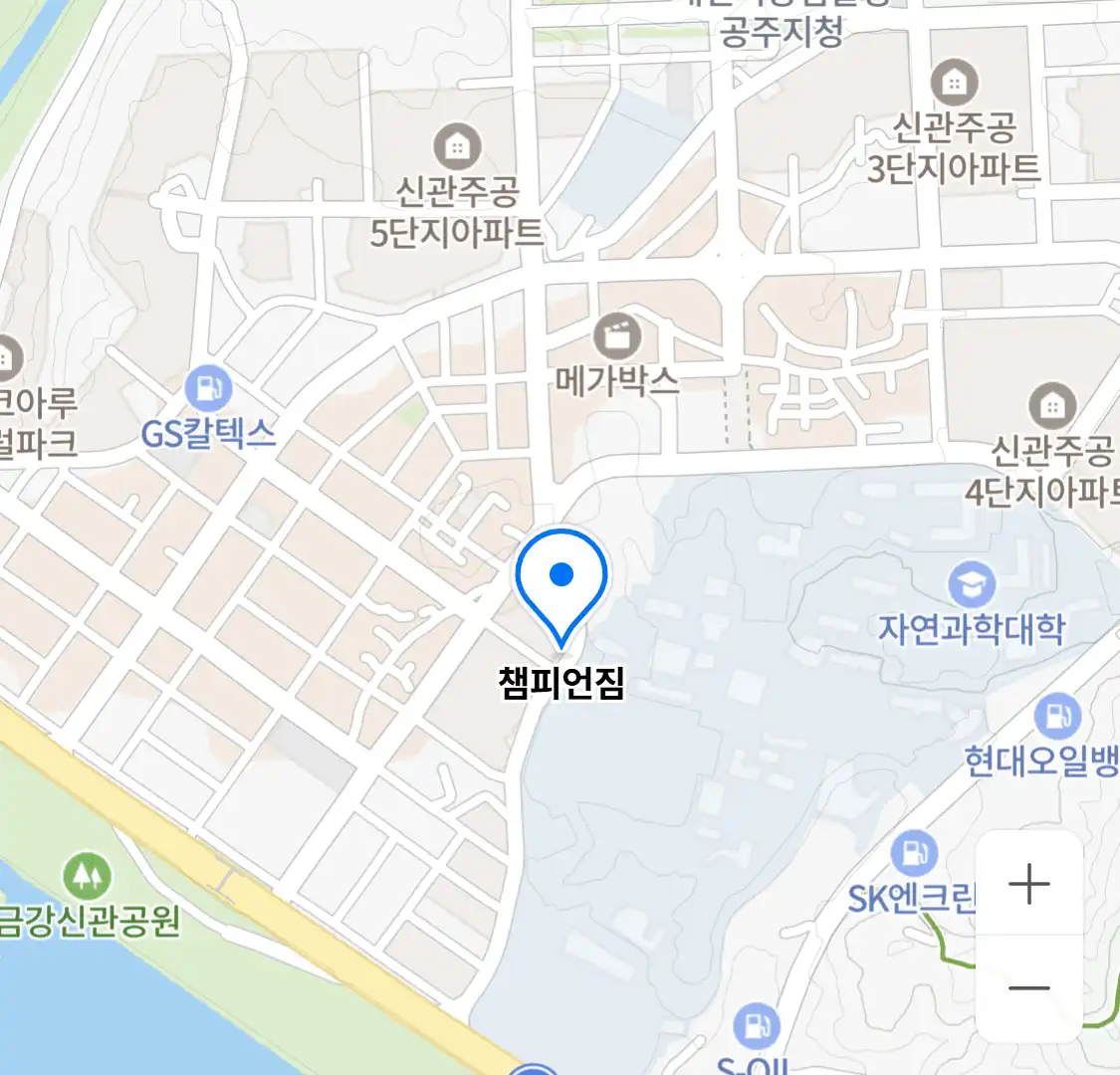Open the GS칼텍스 gas station marker
The height and width of the screenshot is (1075, 1120).
tap(208, 390)
